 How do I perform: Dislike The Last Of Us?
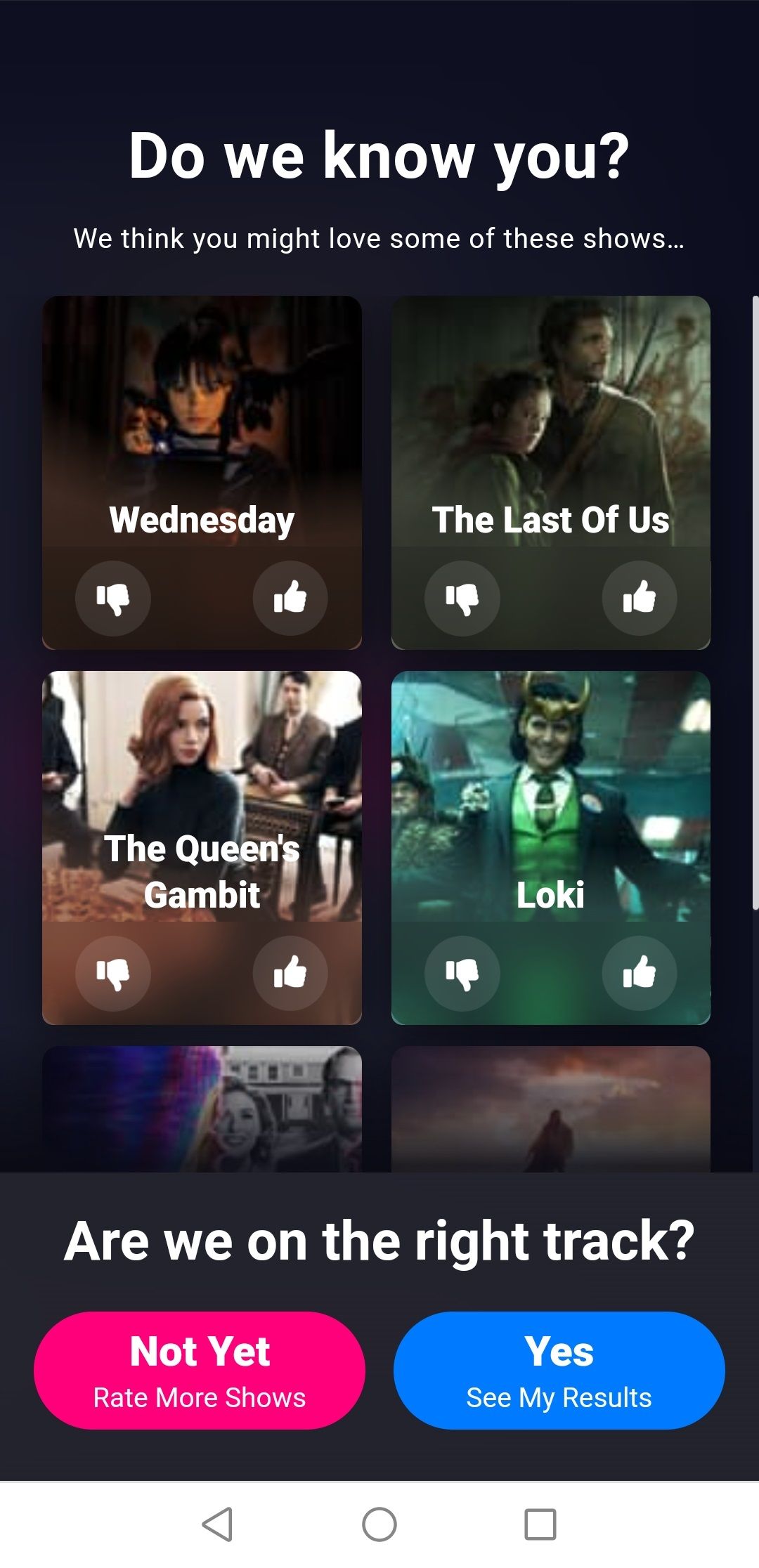pos(462,598)
